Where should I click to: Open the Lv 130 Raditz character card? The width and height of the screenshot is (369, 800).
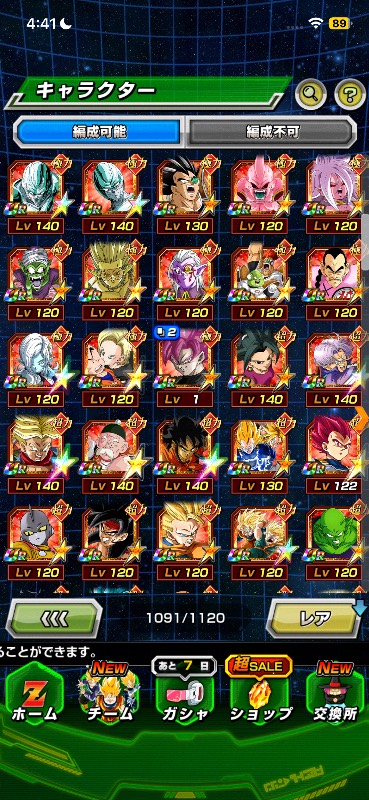[x=184, y=195]
